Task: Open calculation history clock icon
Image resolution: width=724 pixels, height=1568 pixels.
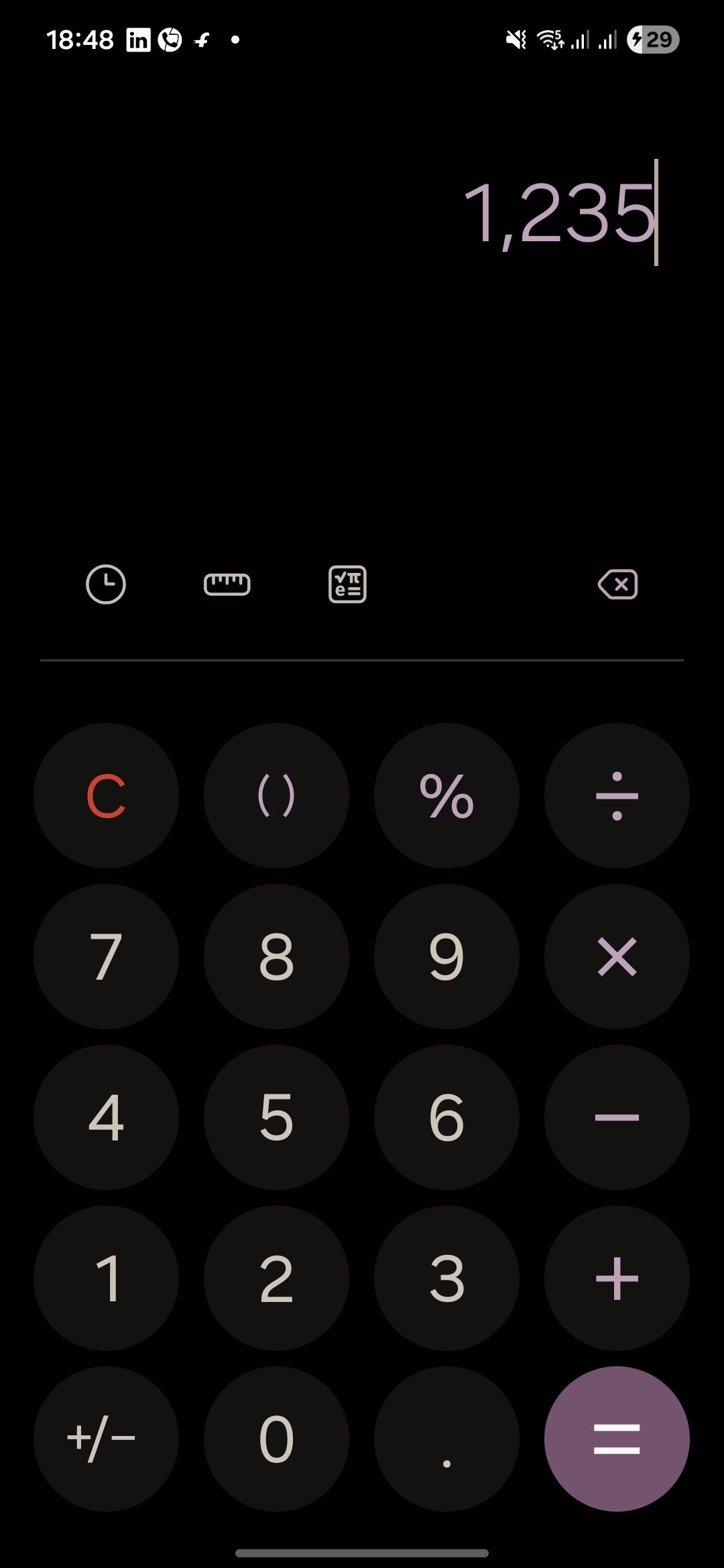Action: click(106, 584)
